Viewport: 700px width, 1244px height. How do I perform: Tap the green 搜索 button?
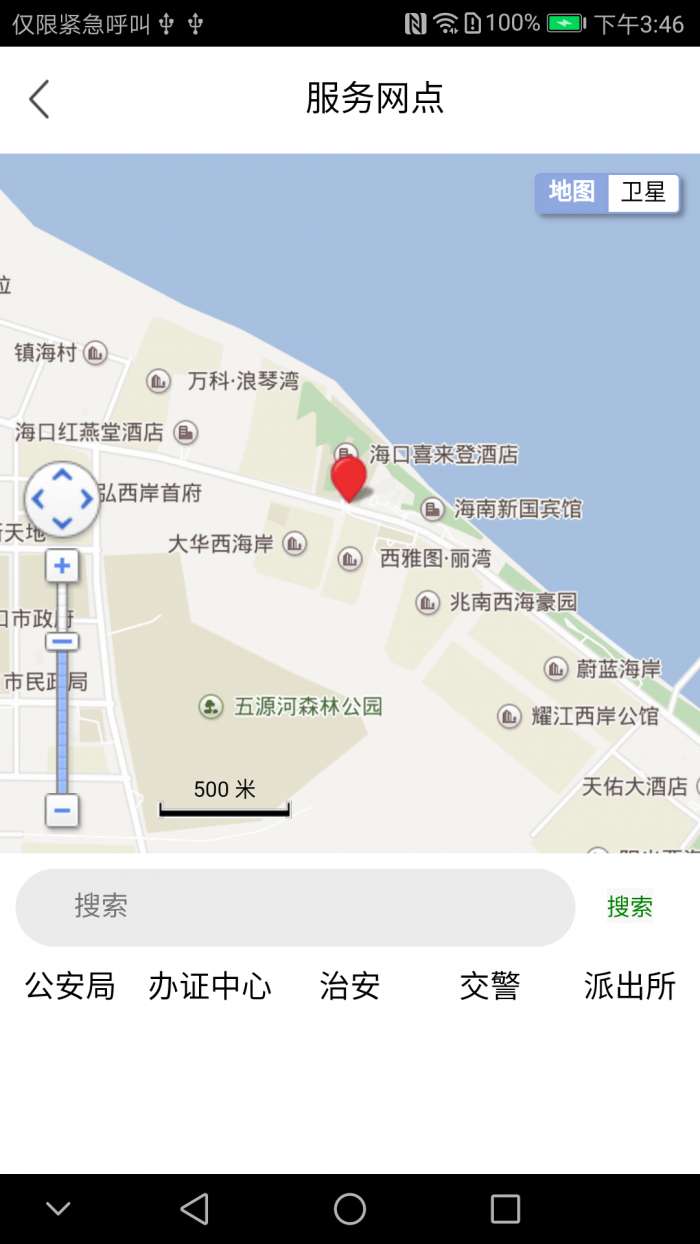(630, 907)
